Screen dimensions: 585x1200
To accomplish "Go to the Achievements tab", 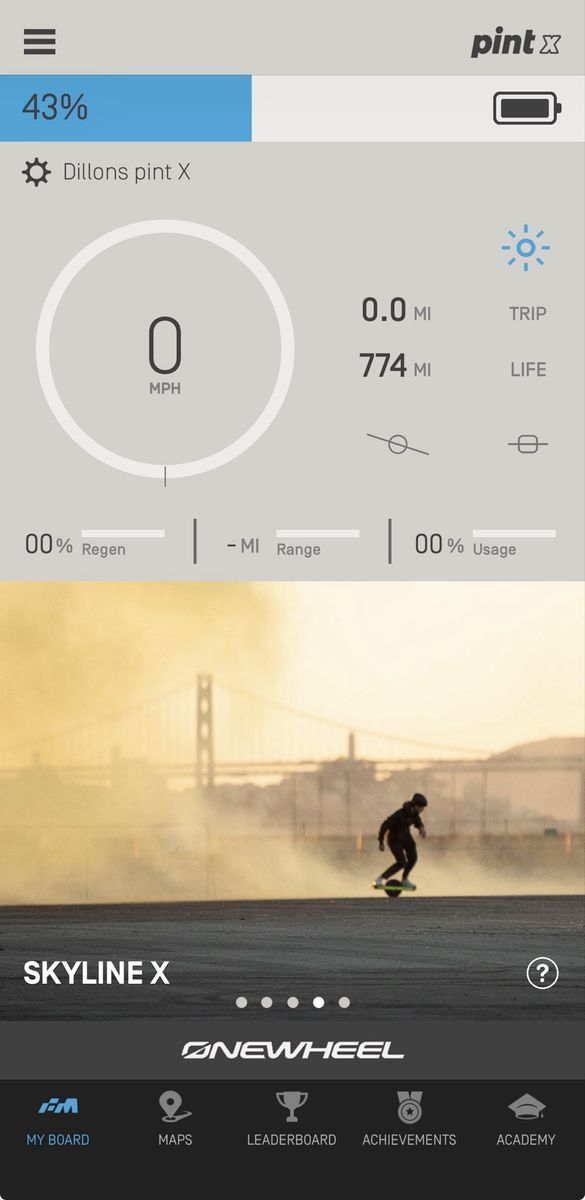I will pos(409,1119).
